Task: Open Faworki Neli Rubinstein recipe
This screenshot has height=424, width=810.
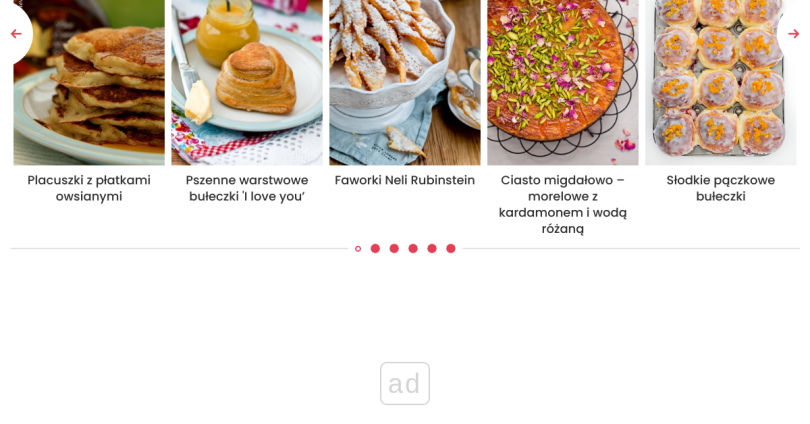Action: tap(405, 180)
